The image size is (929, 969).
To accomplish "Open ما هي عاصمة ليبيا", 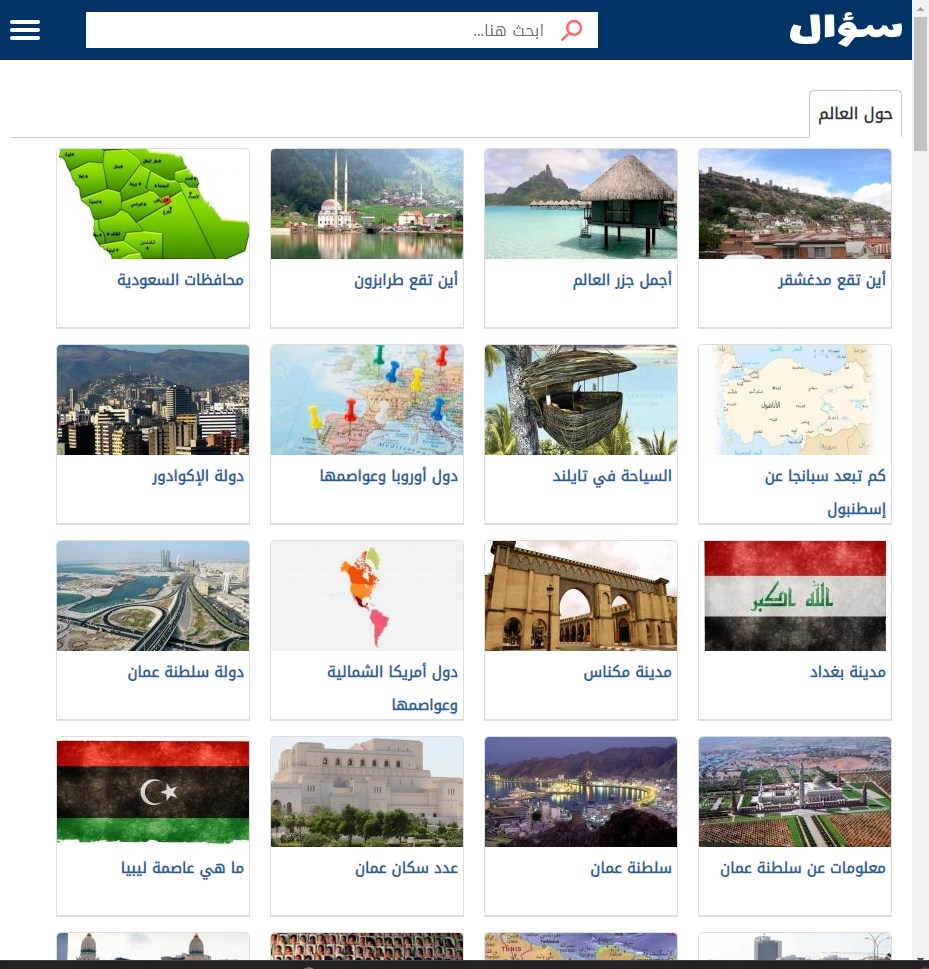I will pyautogui.click(x=152, y=825).
